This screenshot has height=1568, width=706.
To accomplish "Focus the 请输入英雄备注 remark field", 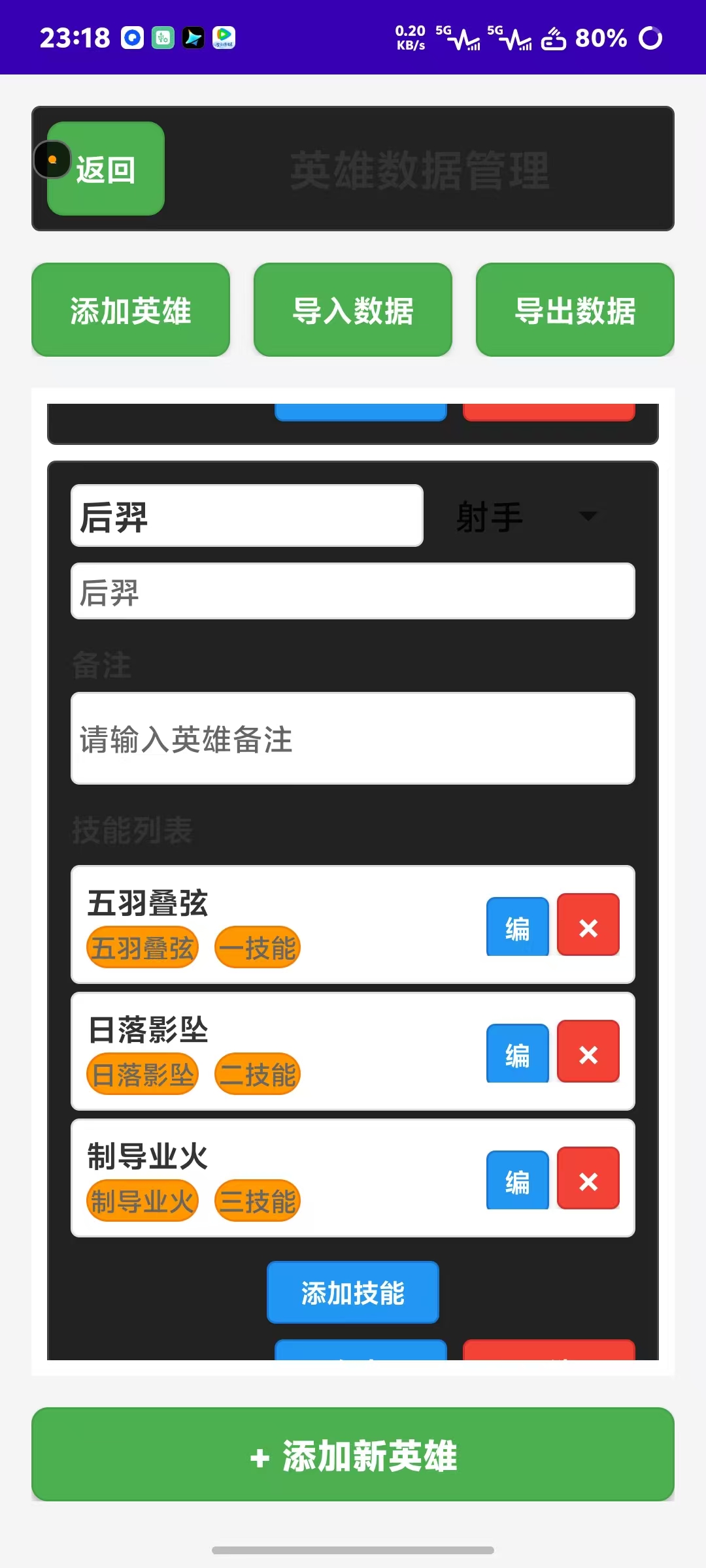I will (x=353, y=738).
